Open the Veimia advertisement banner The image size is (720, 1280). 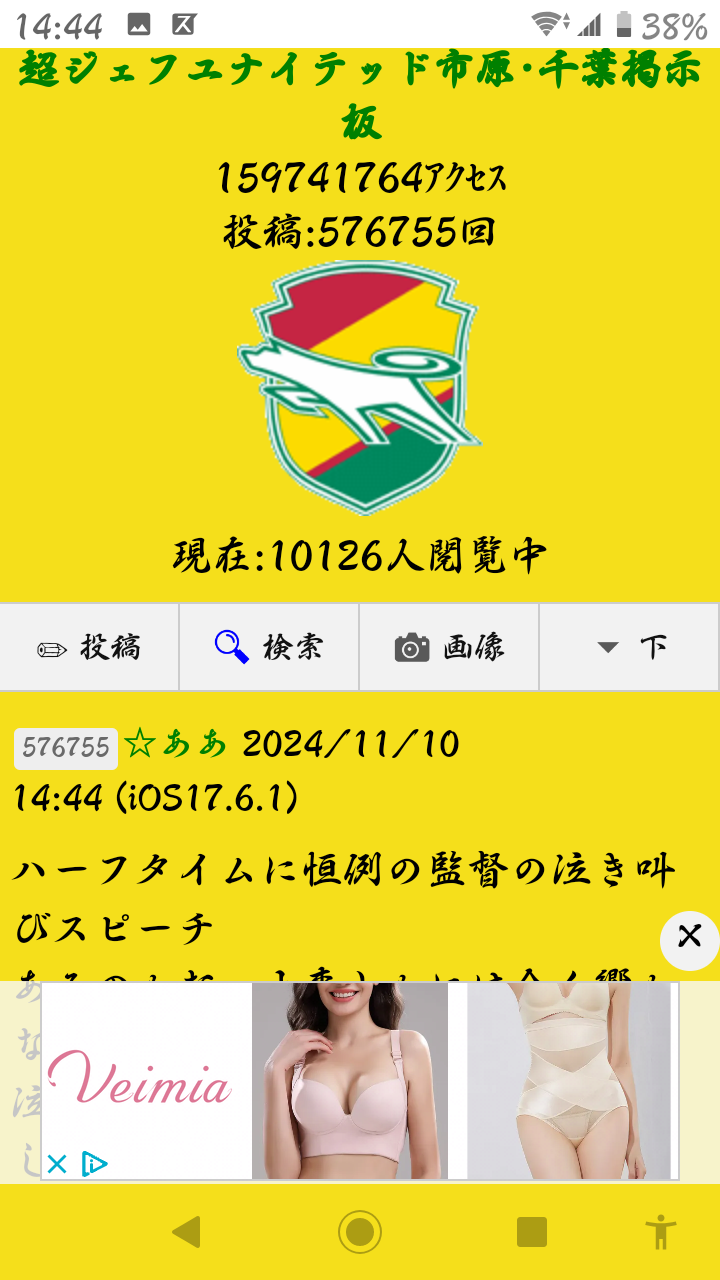tap(360, 1080)
